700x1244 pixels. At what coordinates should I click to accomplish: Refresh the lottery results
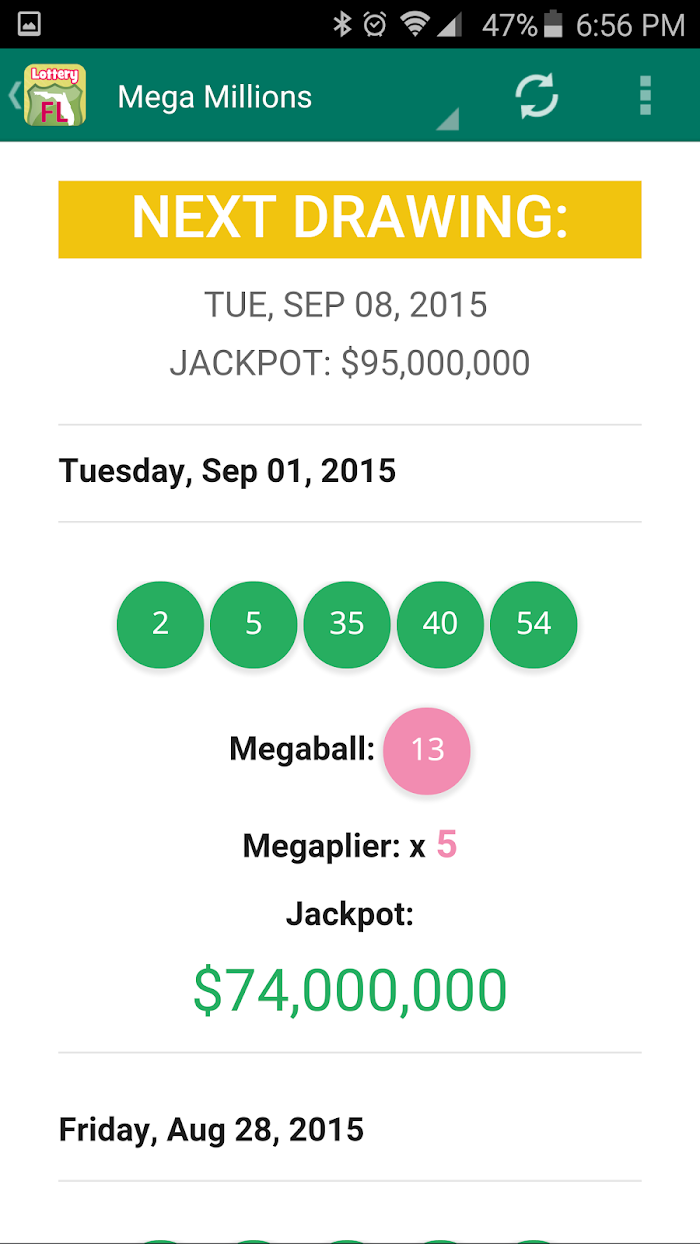point(537,96)
